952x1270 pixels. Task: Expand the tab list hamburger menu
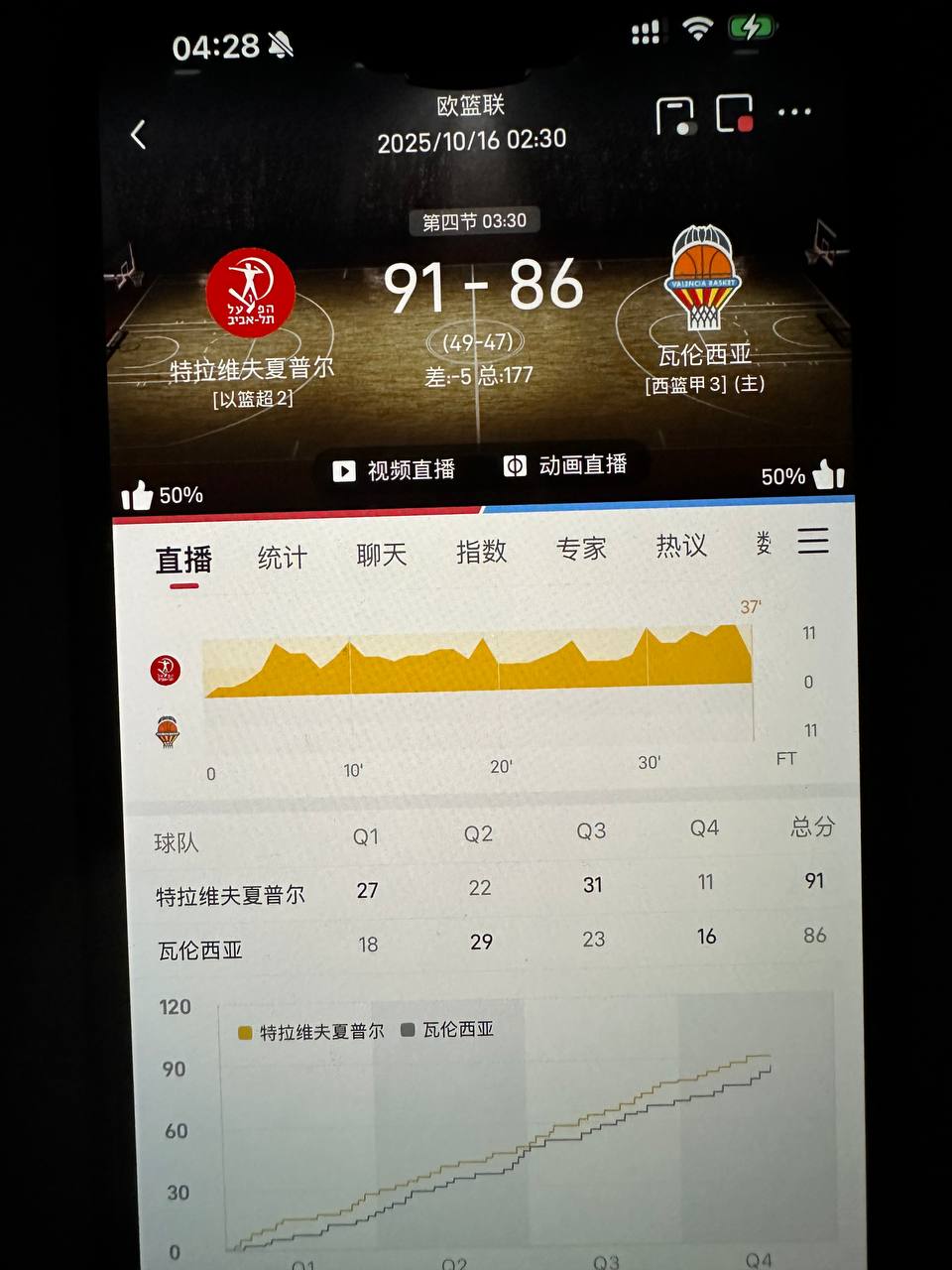[813, 541]
